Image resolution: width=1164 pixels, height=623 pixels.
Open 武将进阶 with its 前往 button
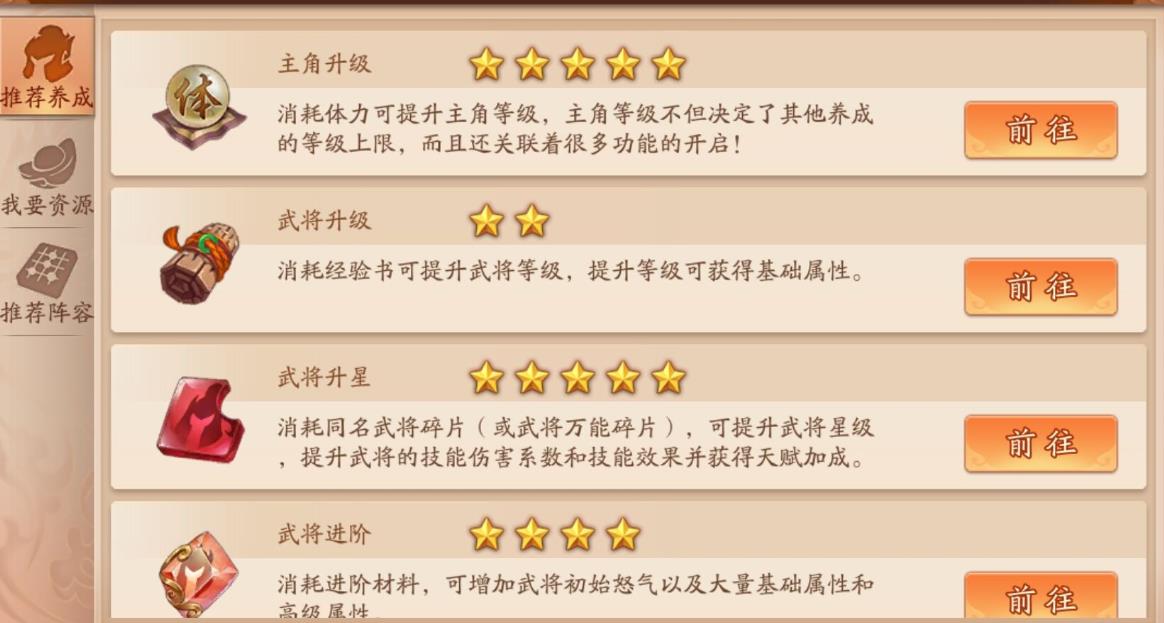(1040, 598)
